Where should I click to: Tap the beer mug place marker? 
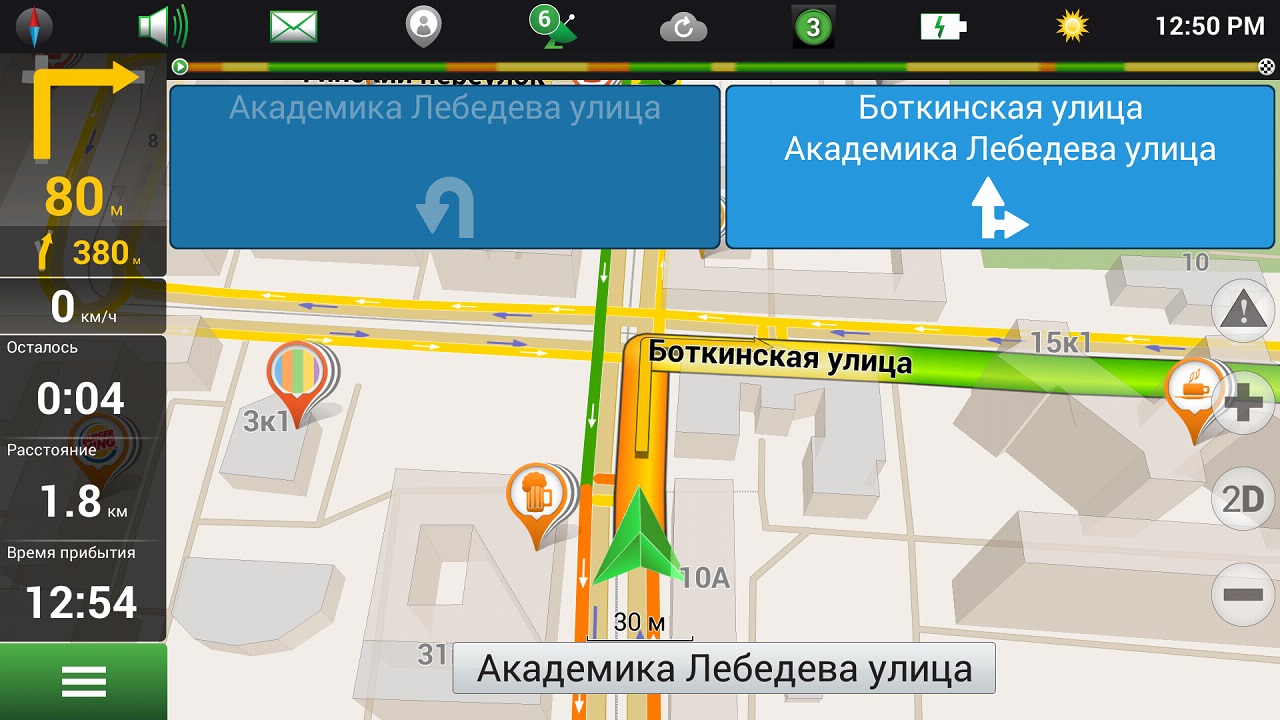point(537,494)
